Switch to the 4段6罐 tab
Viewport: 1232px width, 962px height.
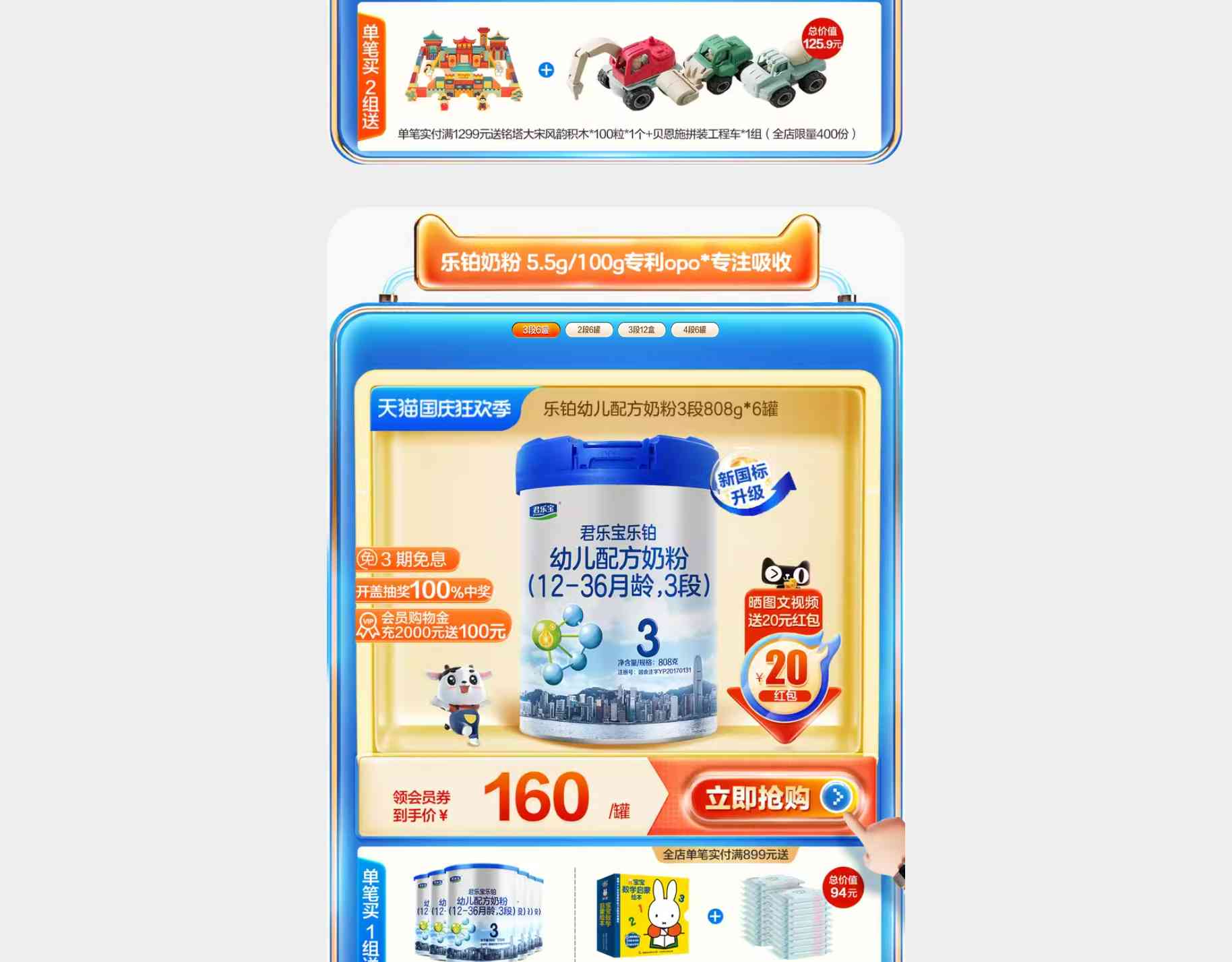(694, 330)
